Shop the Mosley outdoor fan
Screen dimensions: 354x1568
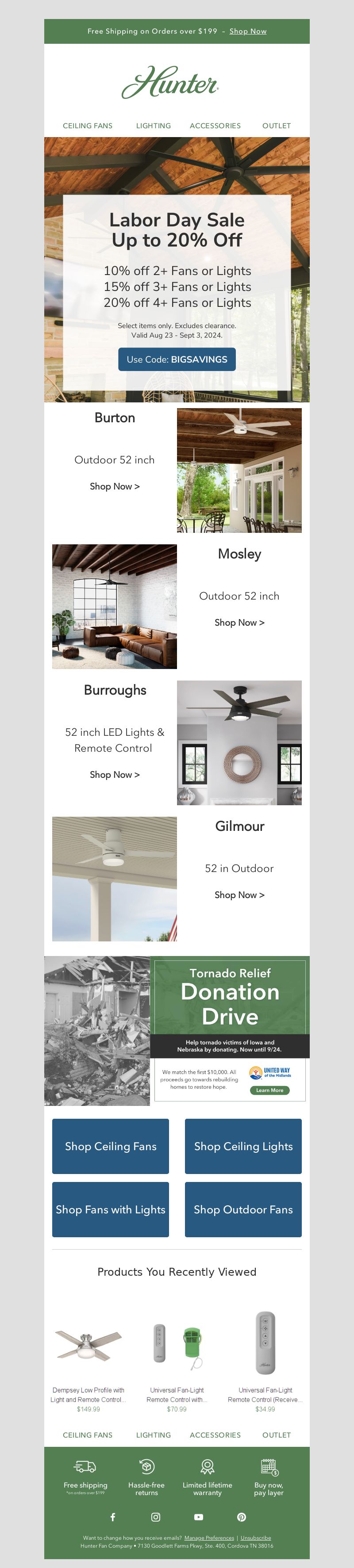pos(239,623)
